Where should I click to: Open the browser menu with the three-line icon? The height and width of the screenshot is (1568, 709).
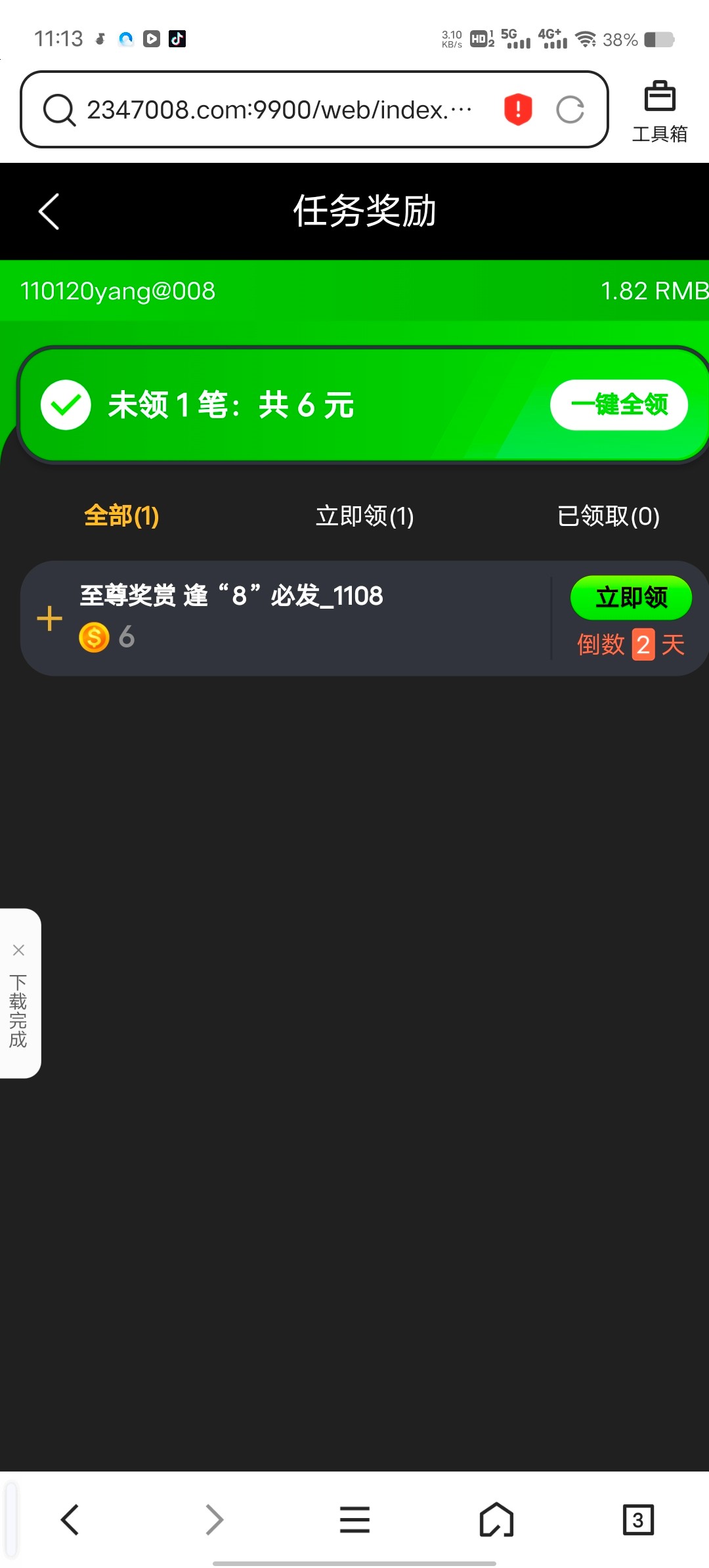pyautogui.click(x=354, y=1519)
